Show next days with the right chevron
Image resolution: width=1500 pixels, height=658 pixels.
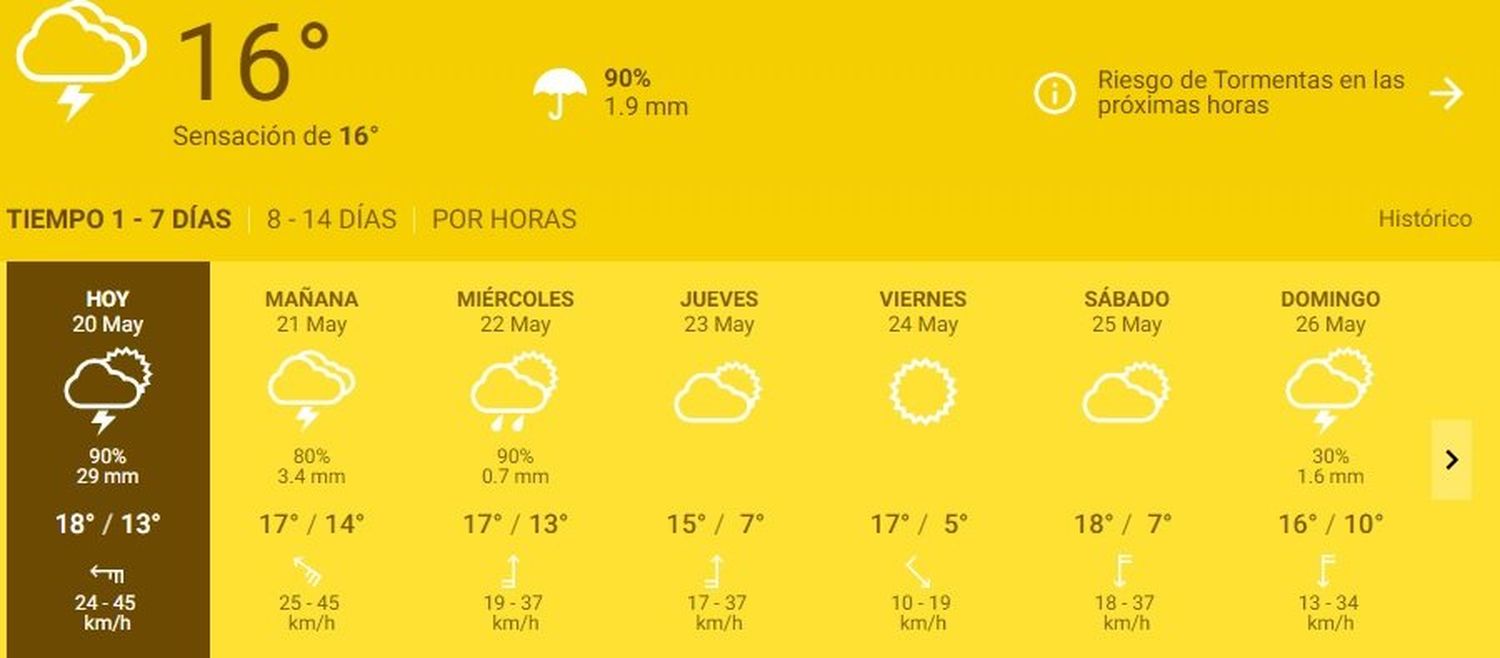[1451, 460]
